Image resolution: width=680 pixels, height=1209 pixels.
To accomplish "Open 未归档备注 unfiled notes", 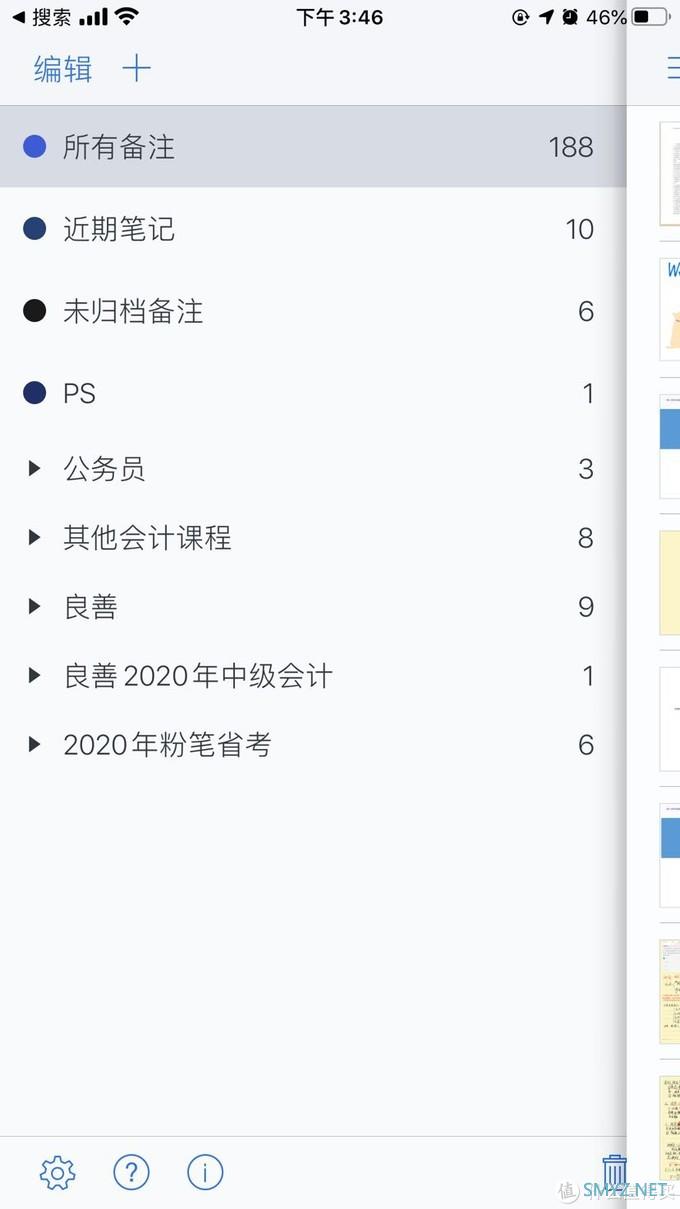I will [x=133, y=311].
